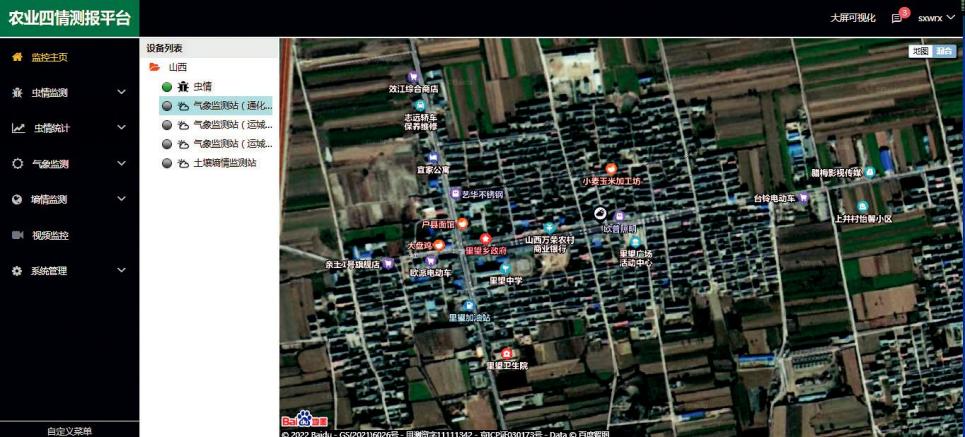
Task: Open the messages icon with badge
Action: pos(898,18)
